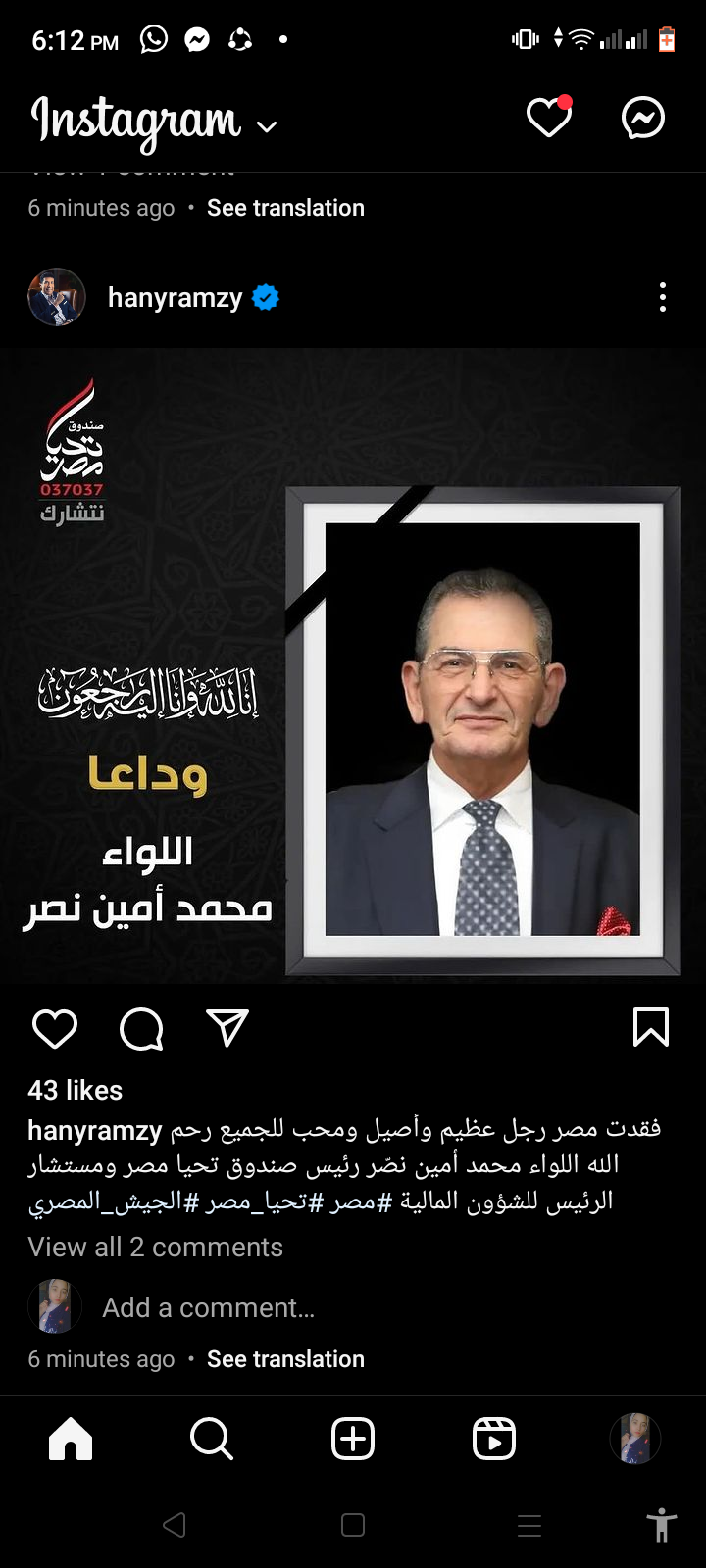The image size is (706, 1568).
Task: Open the hanyramzy username above the post
Action: (175, 297)
